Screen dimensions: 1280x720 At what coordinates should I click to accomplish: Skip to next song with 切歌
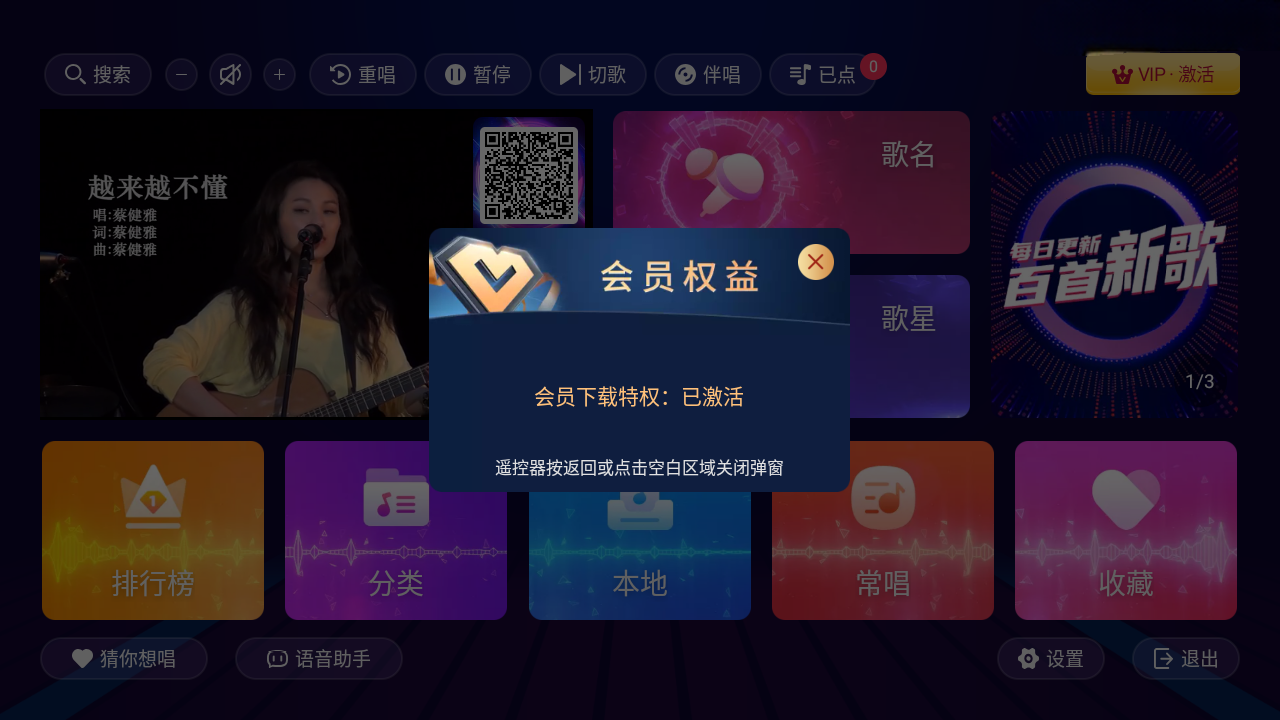pyautogui.click(x=593, y=75)
